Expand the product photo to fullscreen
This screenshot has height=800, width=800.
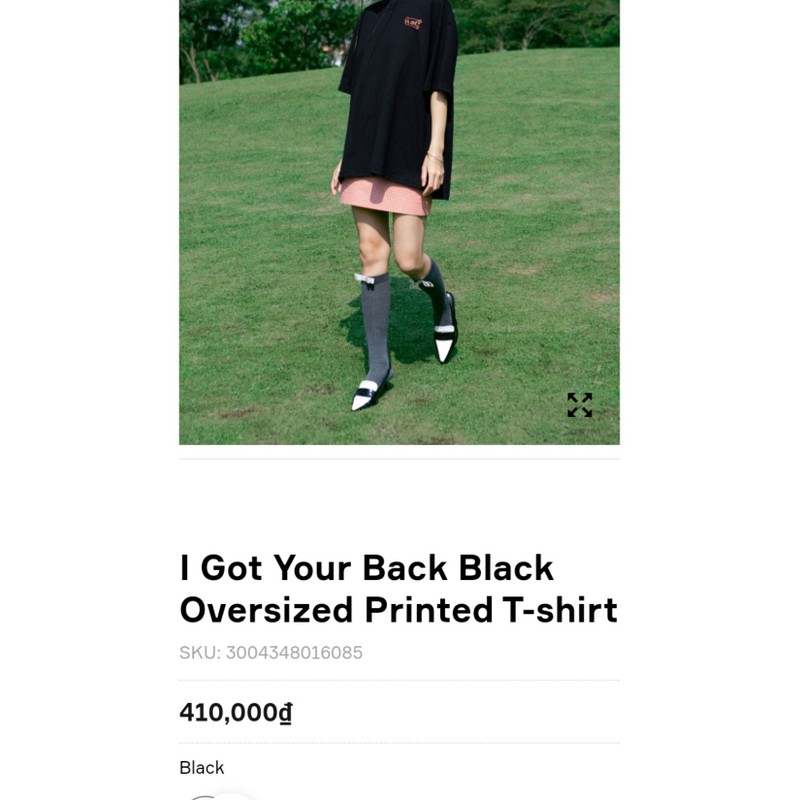click(x=580, y=405)
